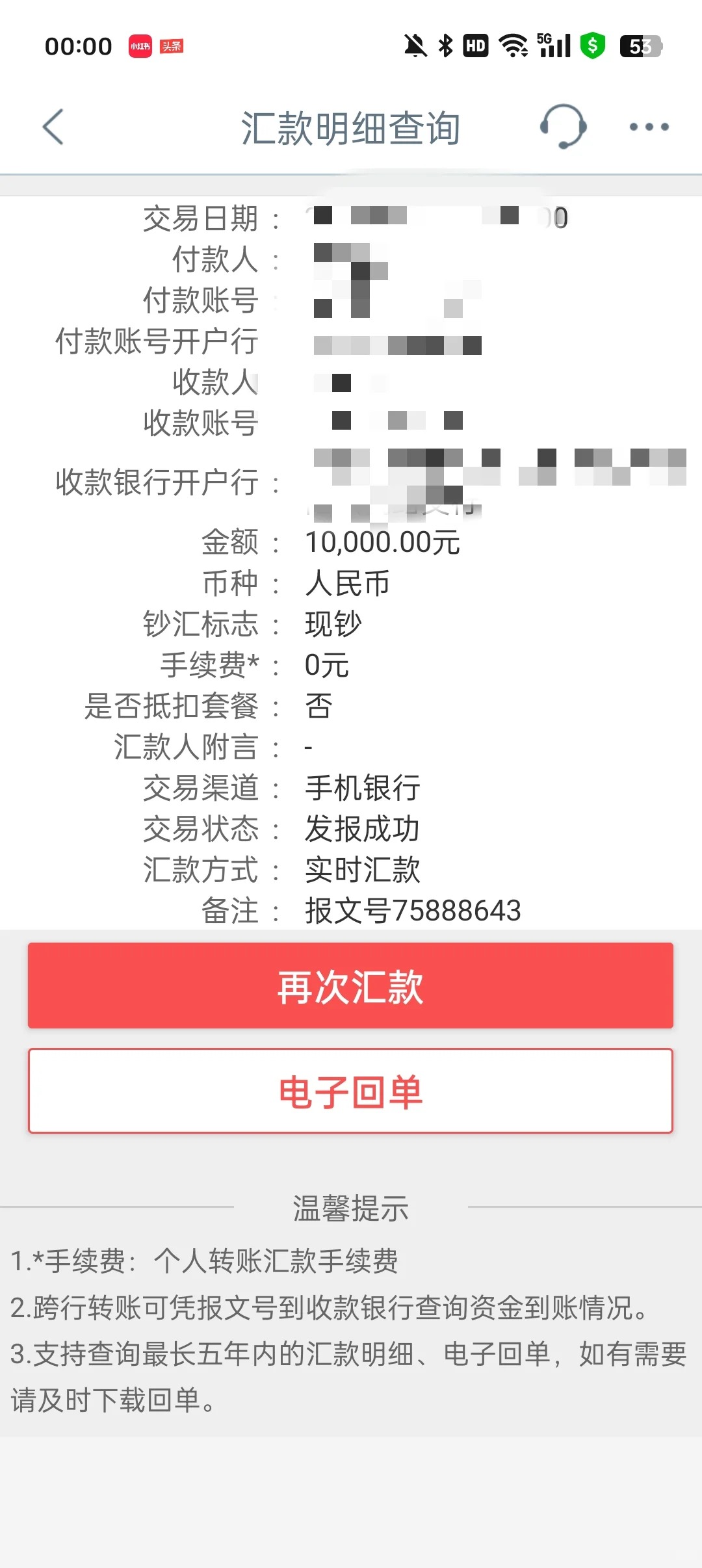The image size is (702, 1568).
Task: Open the three-dot more options menu
Action: (649, 127)
